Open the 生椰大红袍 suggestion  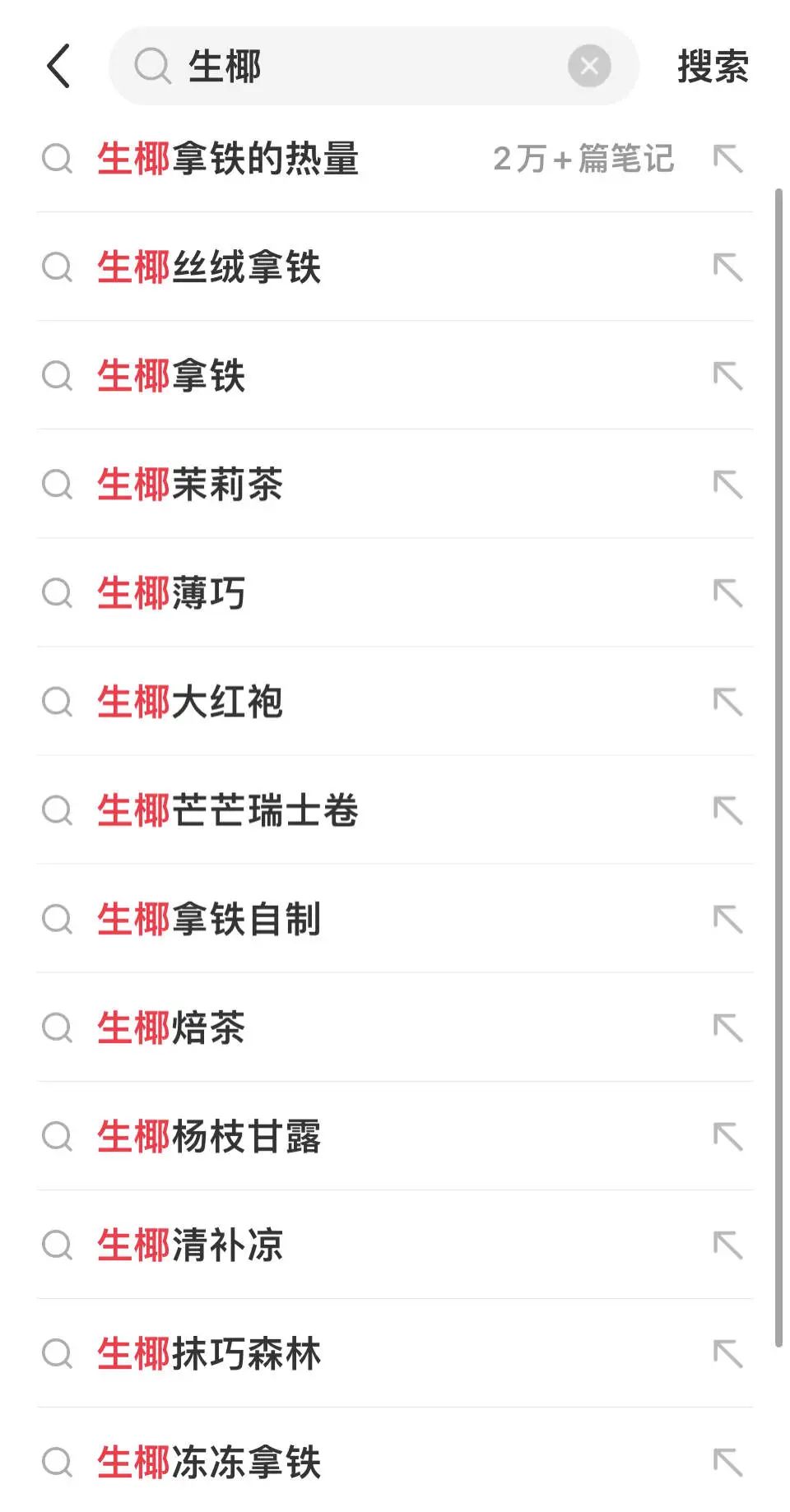point(395,702)
